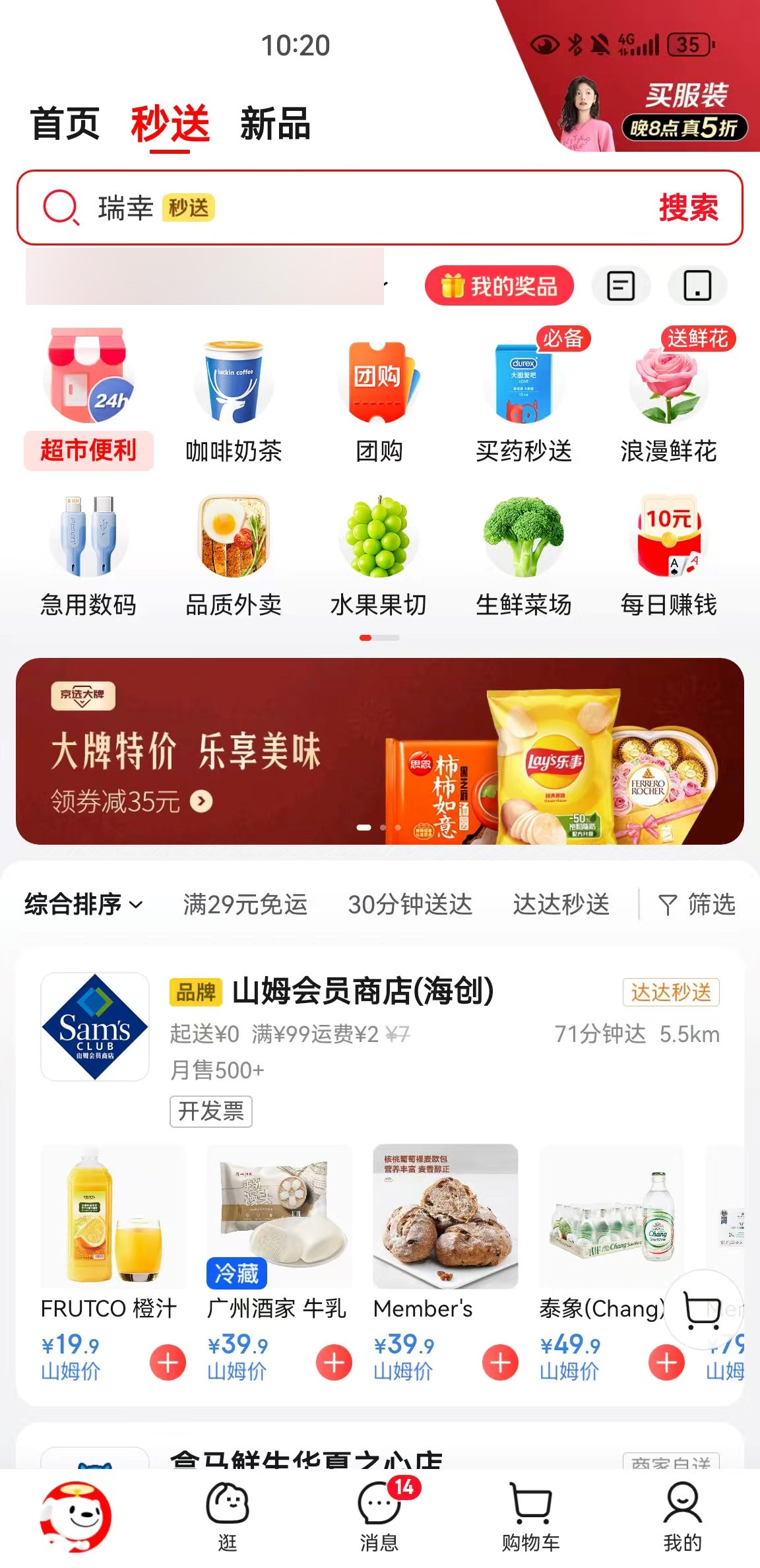The width and height of the screenshot is (760, 1568).
Task: Tap the 搜索 button
Action: tap(688, 208)
